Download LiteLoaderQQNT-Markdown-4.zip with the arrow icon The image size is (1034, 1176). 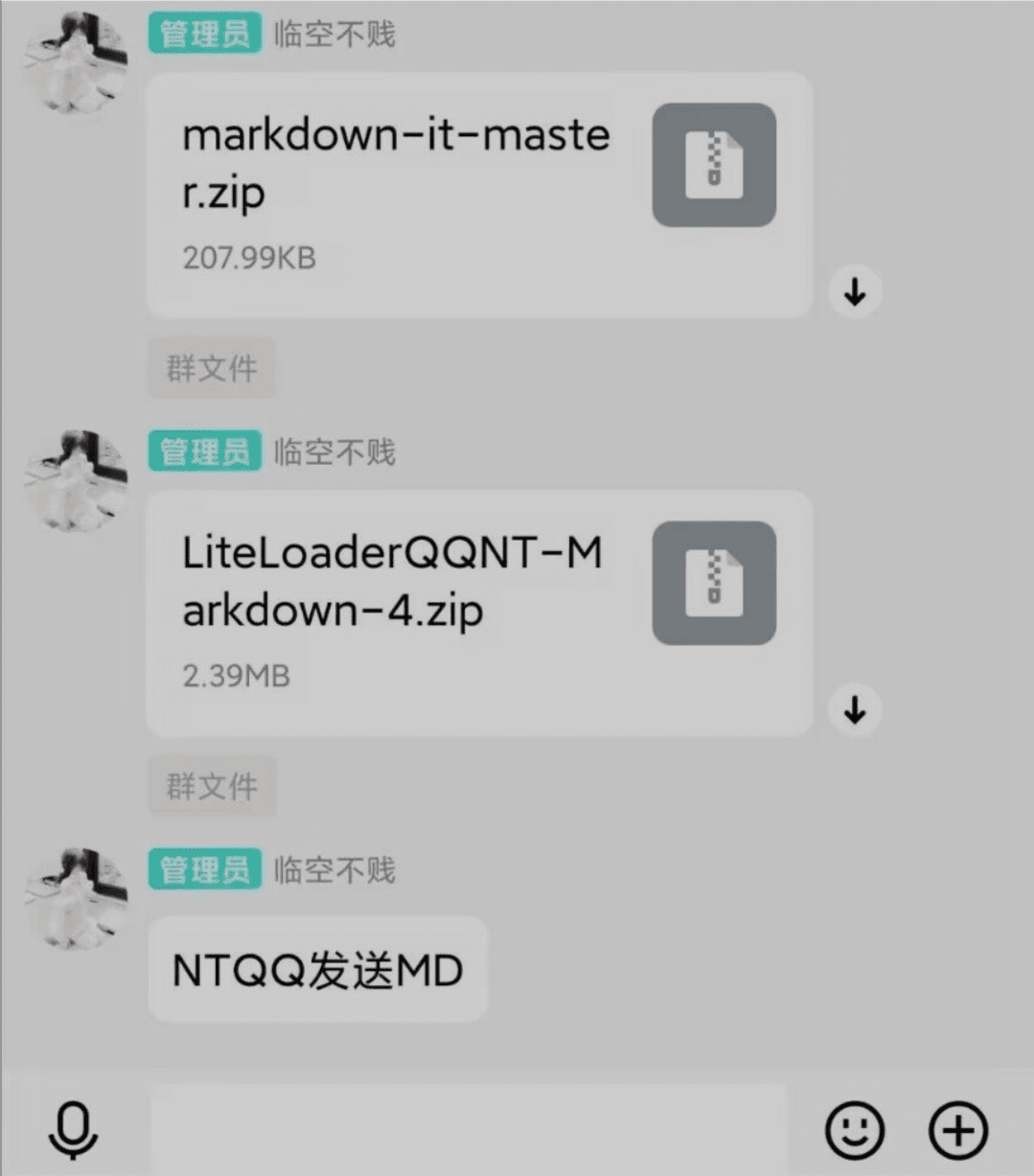coord(855,710)
